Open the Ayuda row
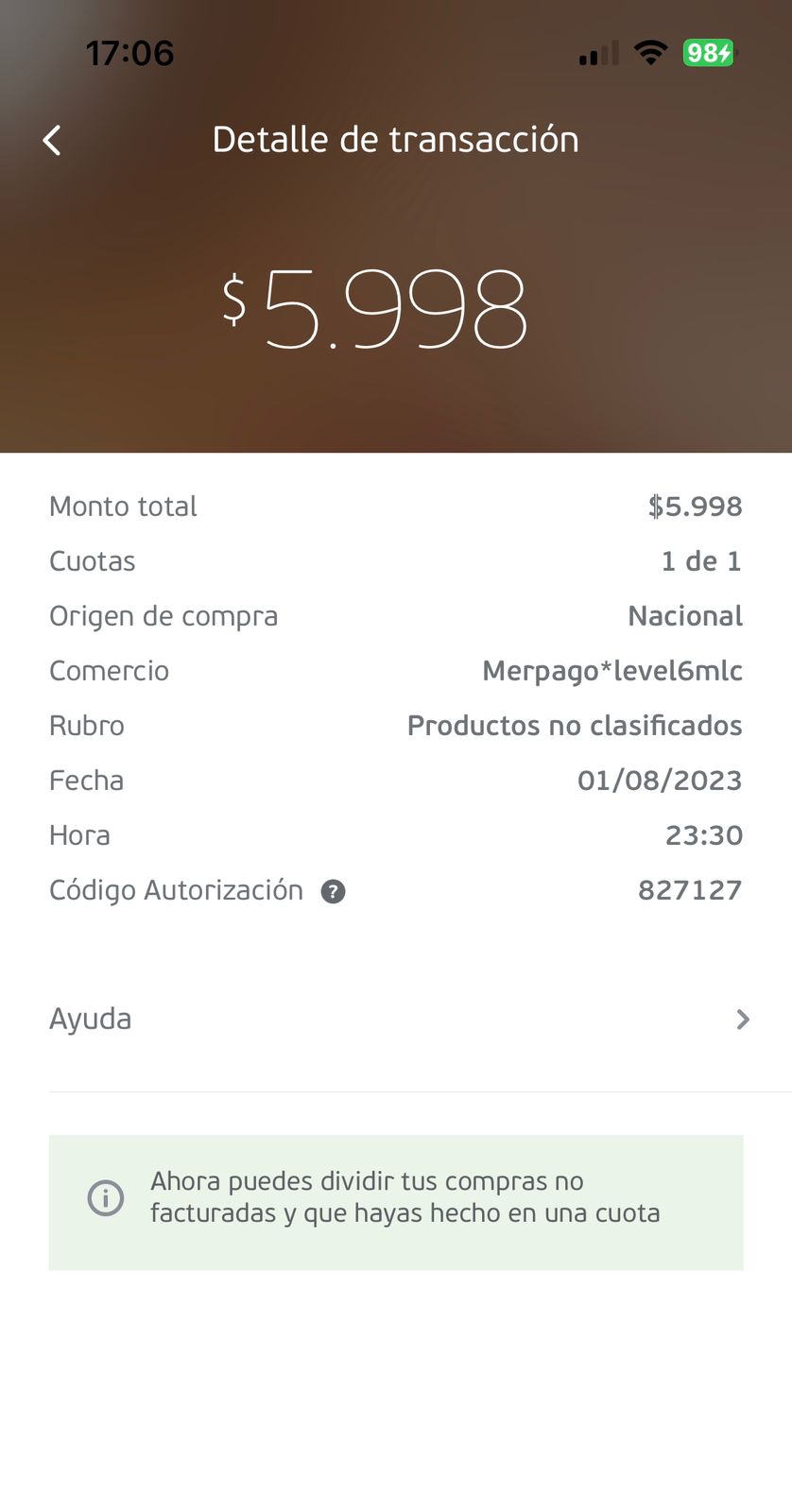The width and height of the screenshot is (792, 1512). [x=396, y=1019]
